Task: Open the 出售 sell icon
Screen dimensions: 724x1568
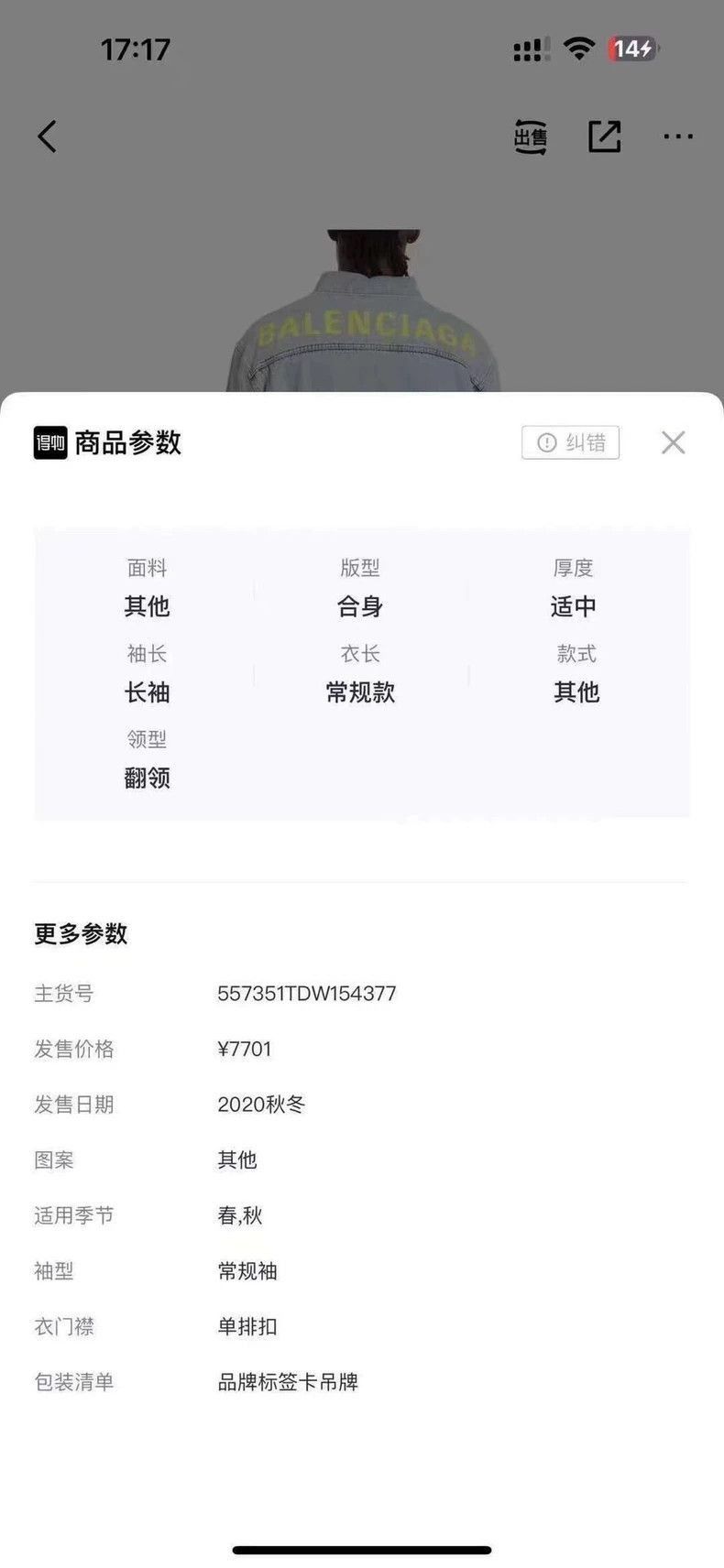Action: pyautogui.click(x=530, y=136)
